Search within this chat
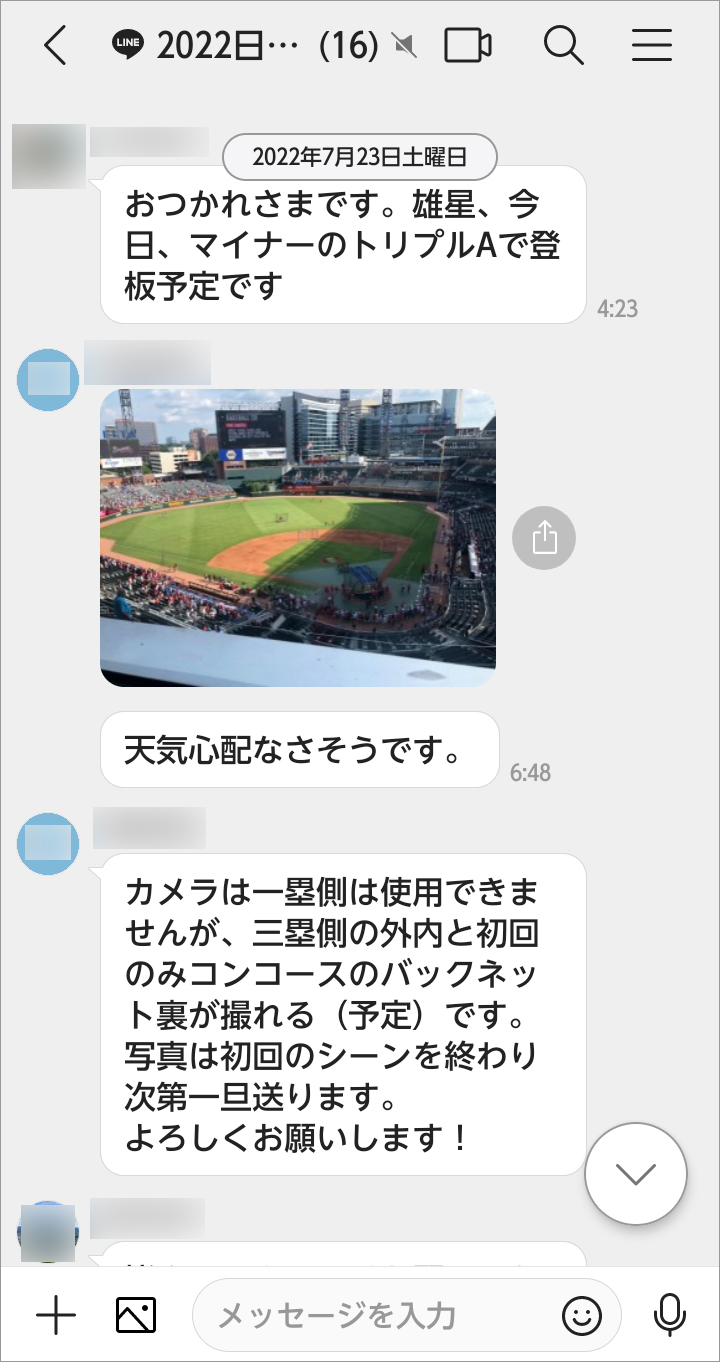 (x=564, y=45)
